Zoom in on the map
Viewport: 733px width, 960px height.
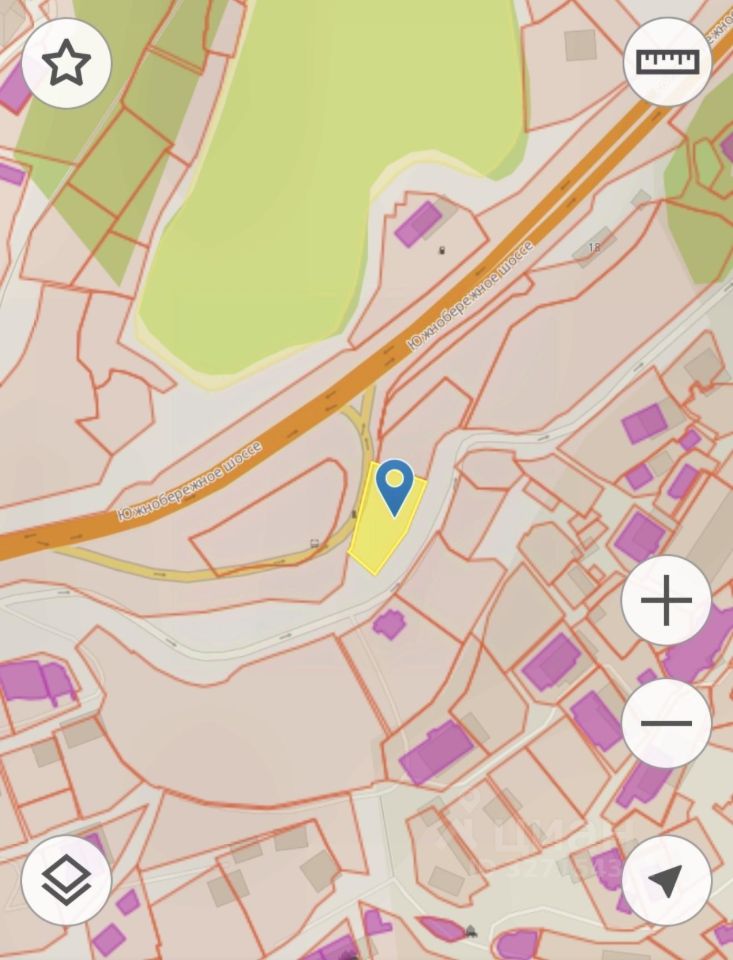click(x=666, y=602)
